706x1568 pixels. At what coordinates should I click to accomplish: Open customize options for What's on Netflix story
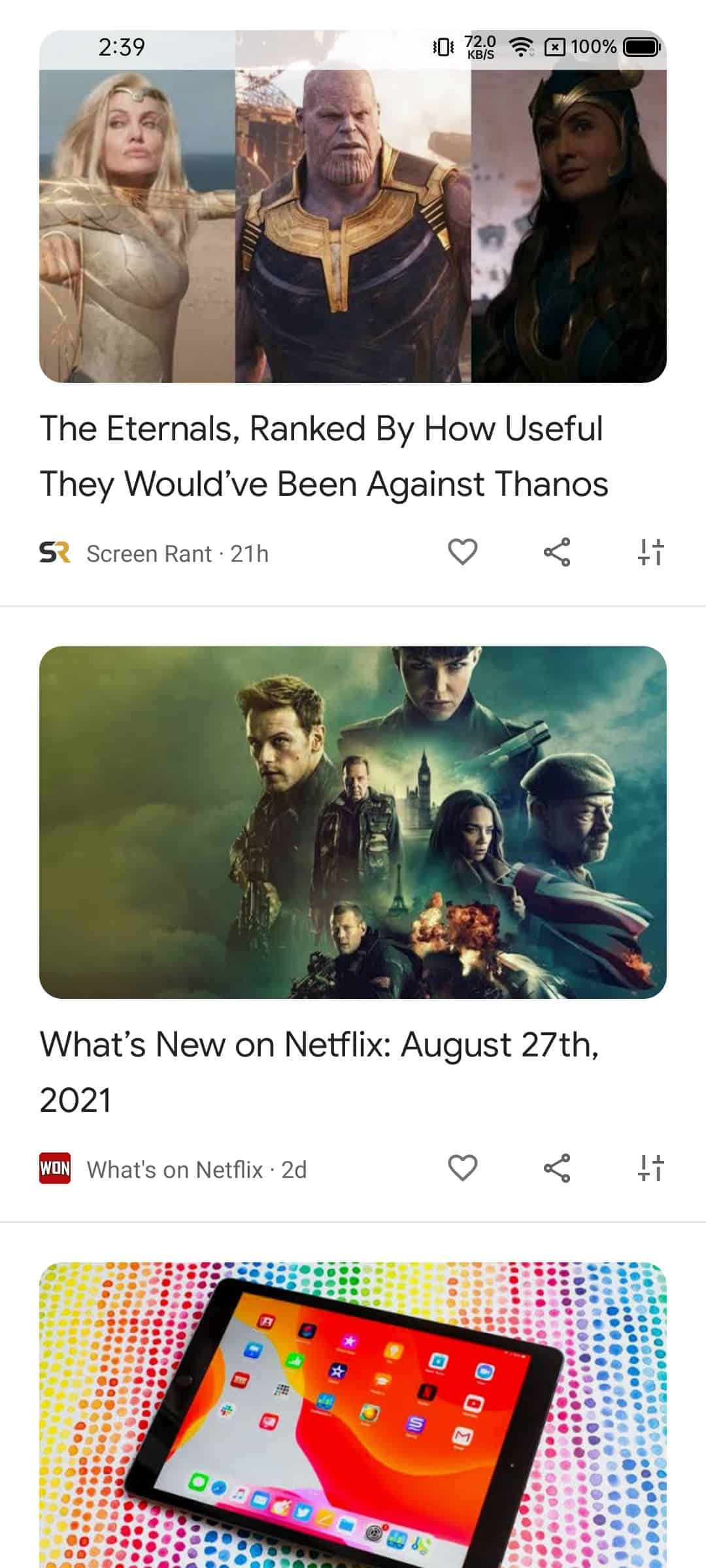(651, 1168)
